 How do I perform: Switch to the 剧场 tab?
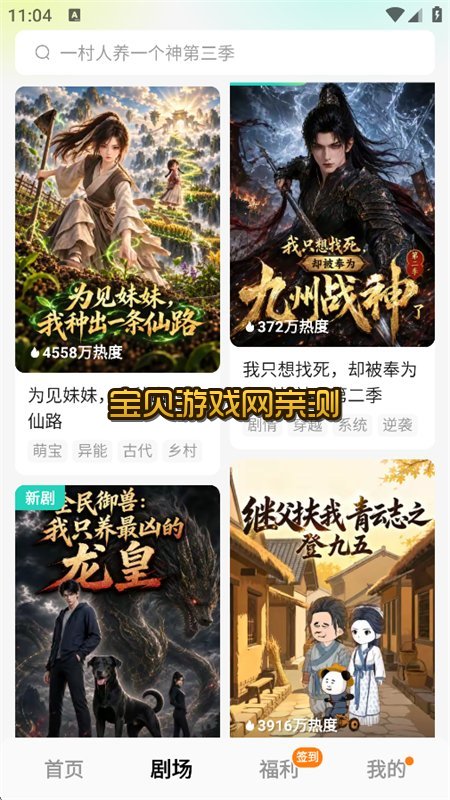(x=171, y=769)
